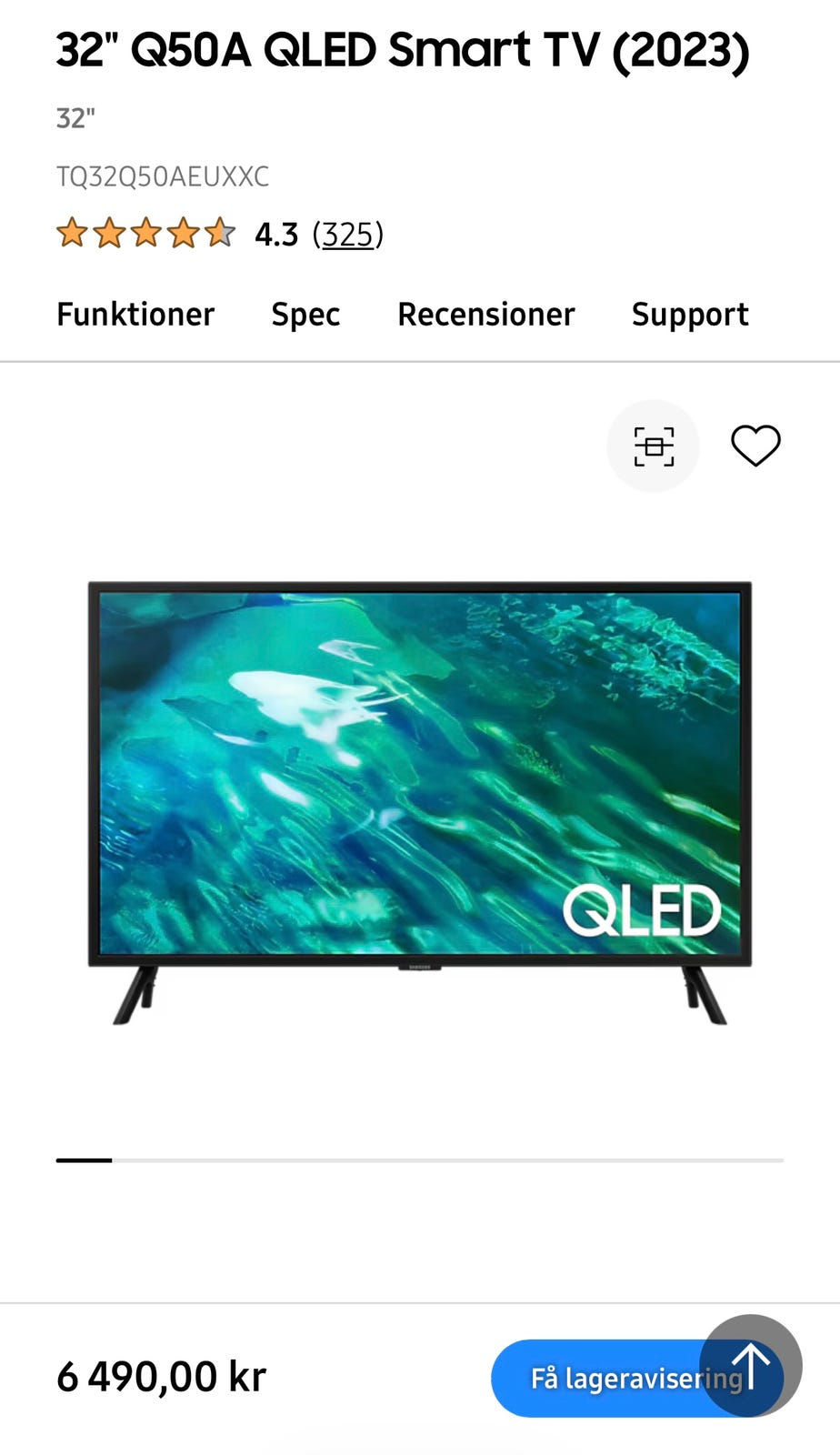
Task: Tap the QLED TV product image
Action: point(420,802)
